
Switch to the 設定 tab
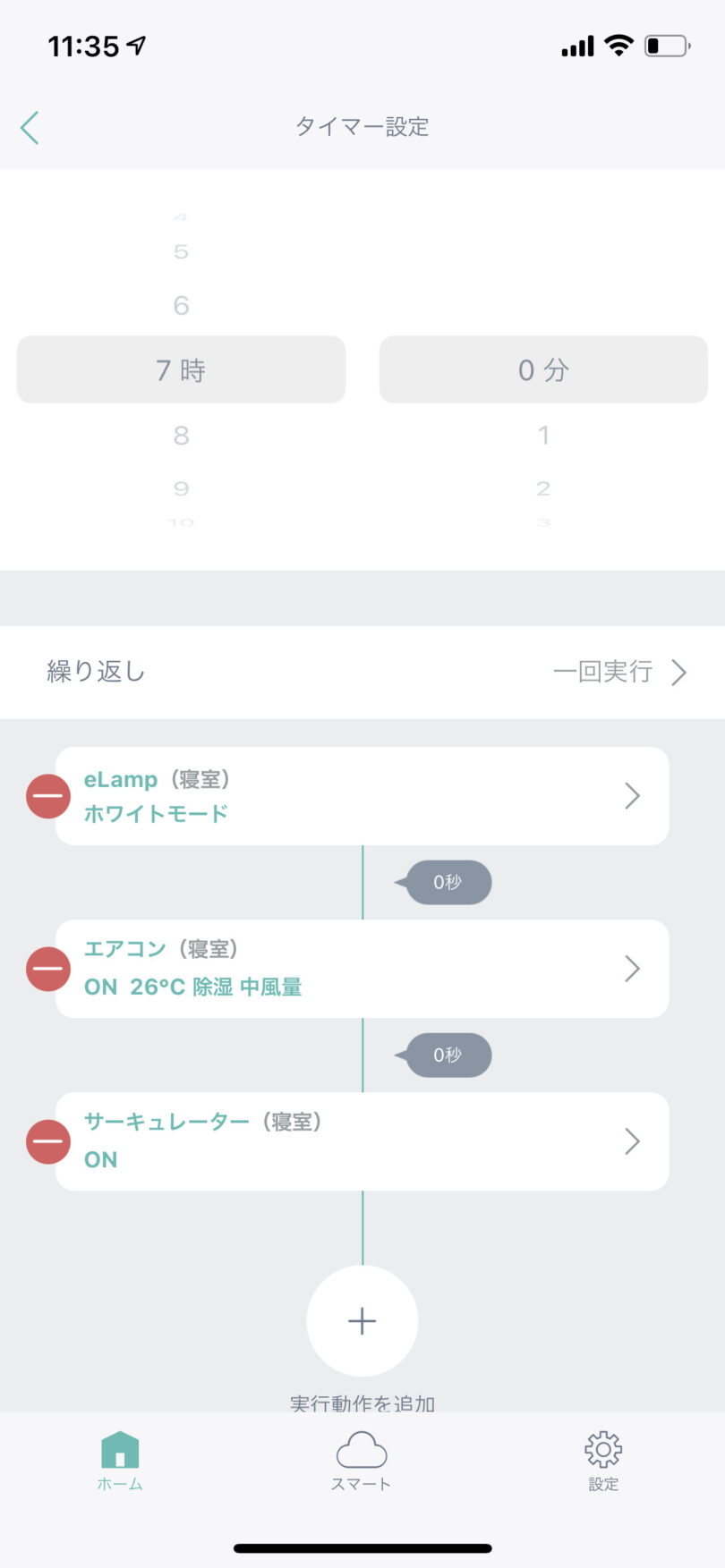[x=603, y=1461]
